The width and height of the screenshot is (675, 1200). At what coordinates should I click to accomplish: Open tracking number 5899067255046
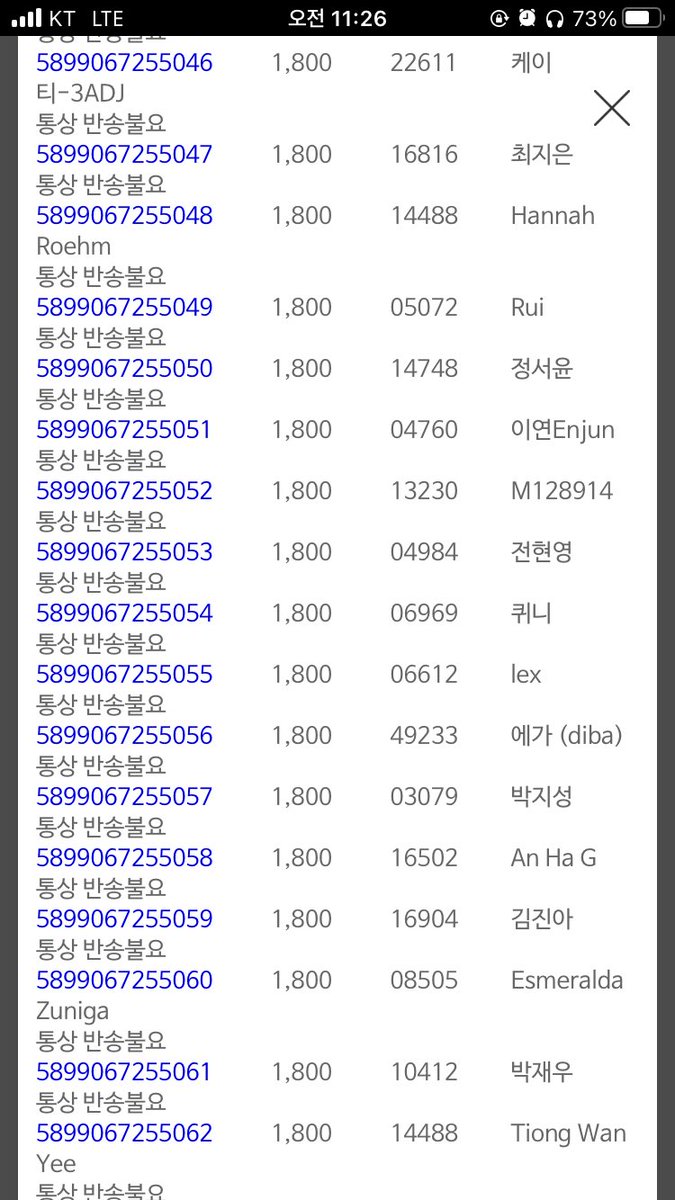tap(124, 63)
